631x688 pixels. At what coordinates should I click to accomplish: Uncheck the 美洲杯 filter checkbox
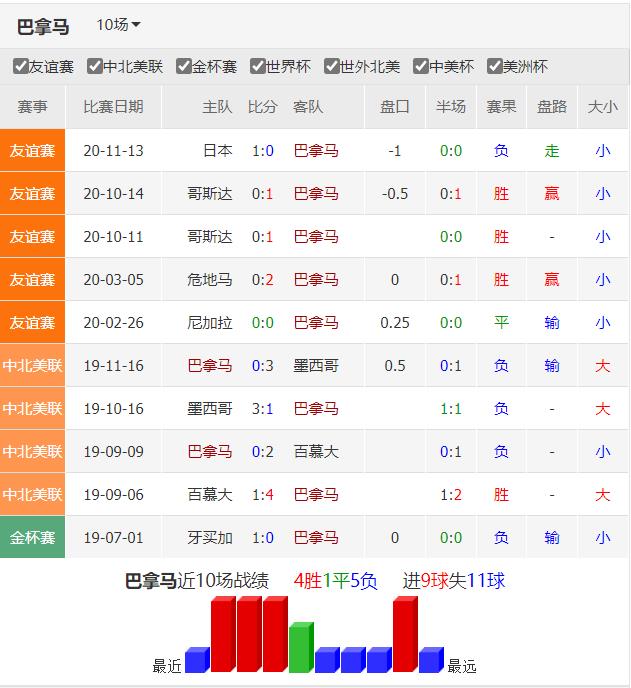[495, 67]
